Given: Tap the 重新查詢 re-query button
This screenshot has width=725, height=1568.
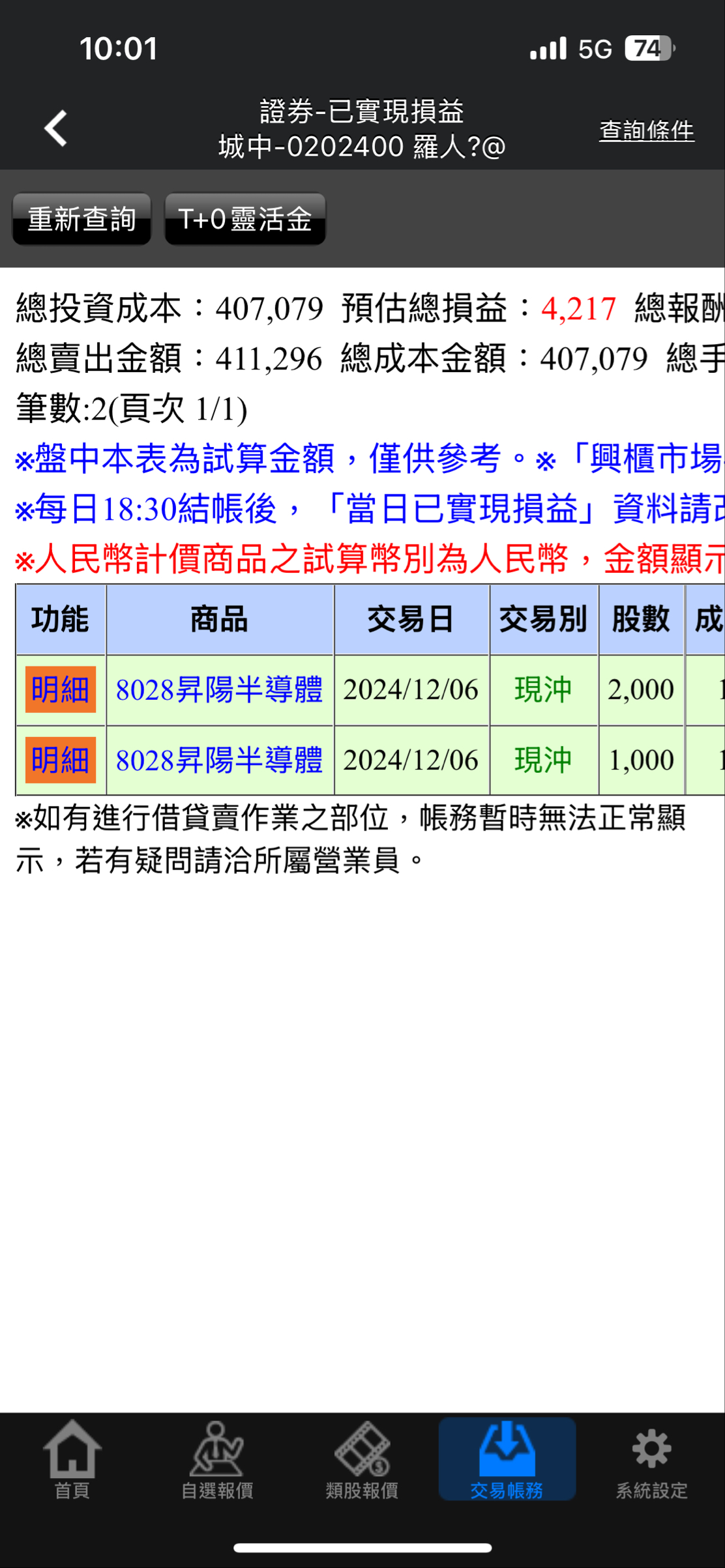Looking at the screenshot, I should 82,219.
